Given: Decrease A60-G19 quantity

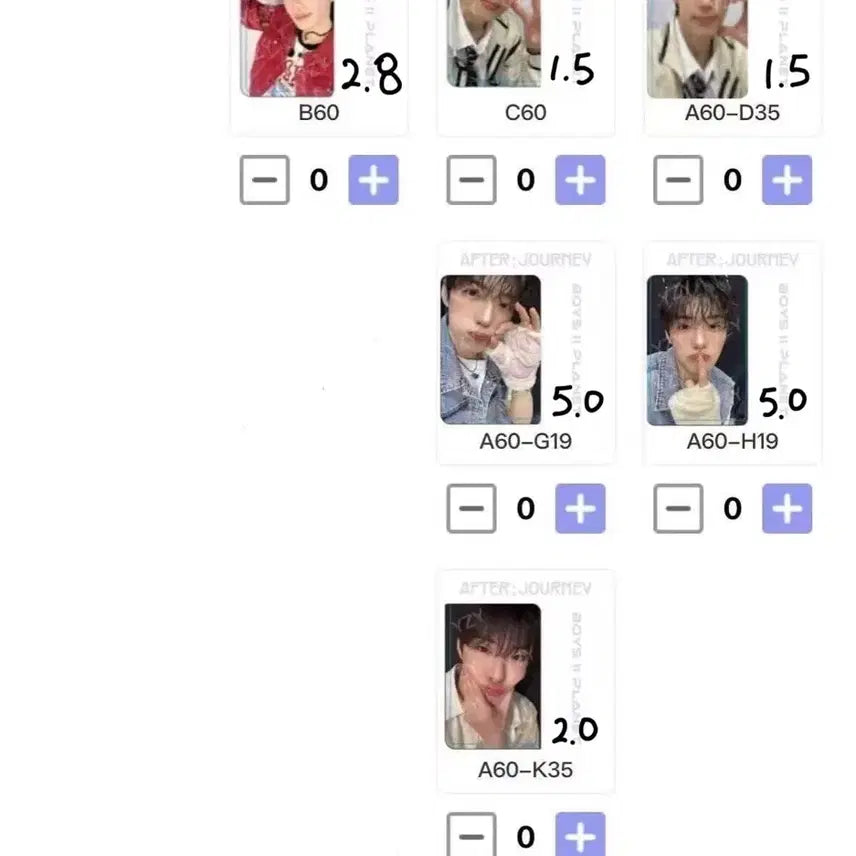Looking at the screenshot, I should pyautogui.click(x=472, y=508).
